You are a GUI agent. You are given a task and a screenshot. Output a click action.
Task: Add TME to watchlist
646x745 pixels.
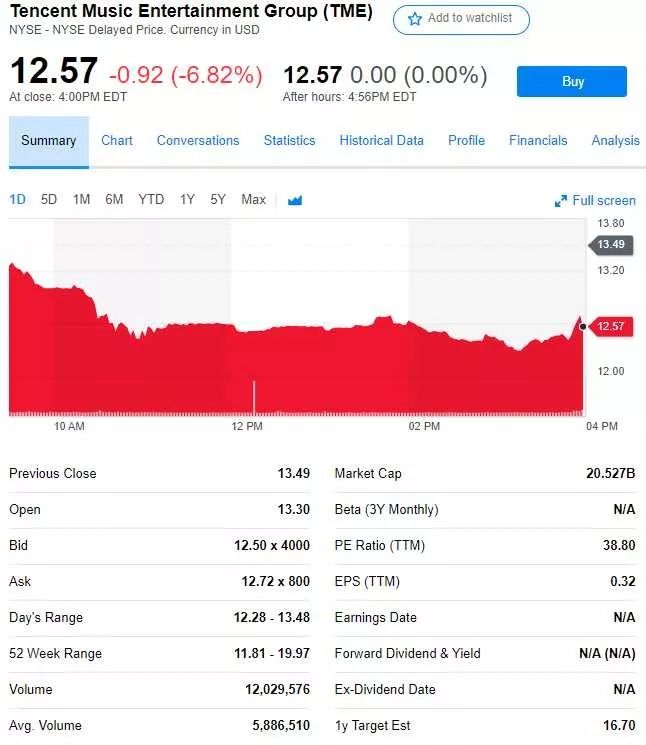460,19
